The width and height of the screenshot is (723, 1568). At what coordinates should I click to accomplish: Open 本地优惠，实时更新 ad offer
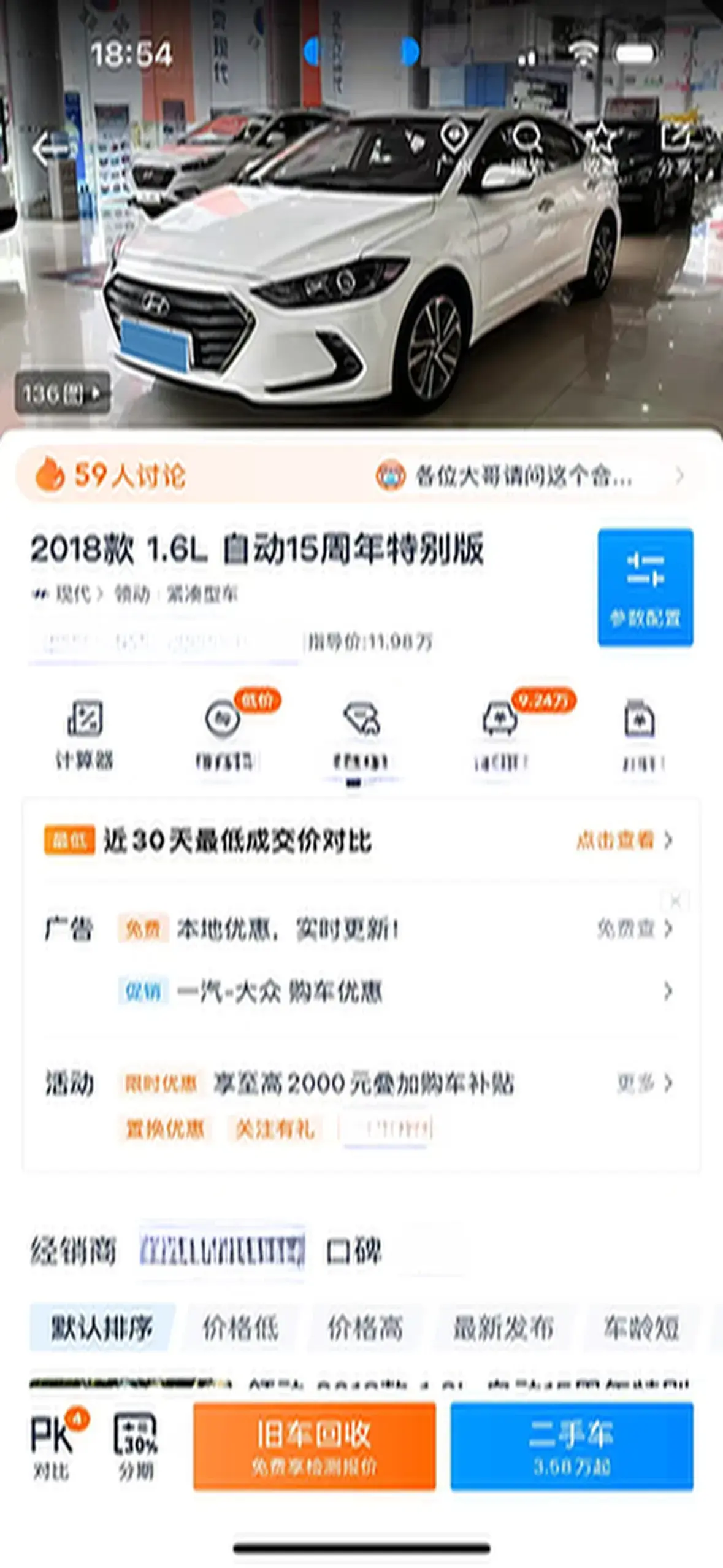click(x=288, y=930)
